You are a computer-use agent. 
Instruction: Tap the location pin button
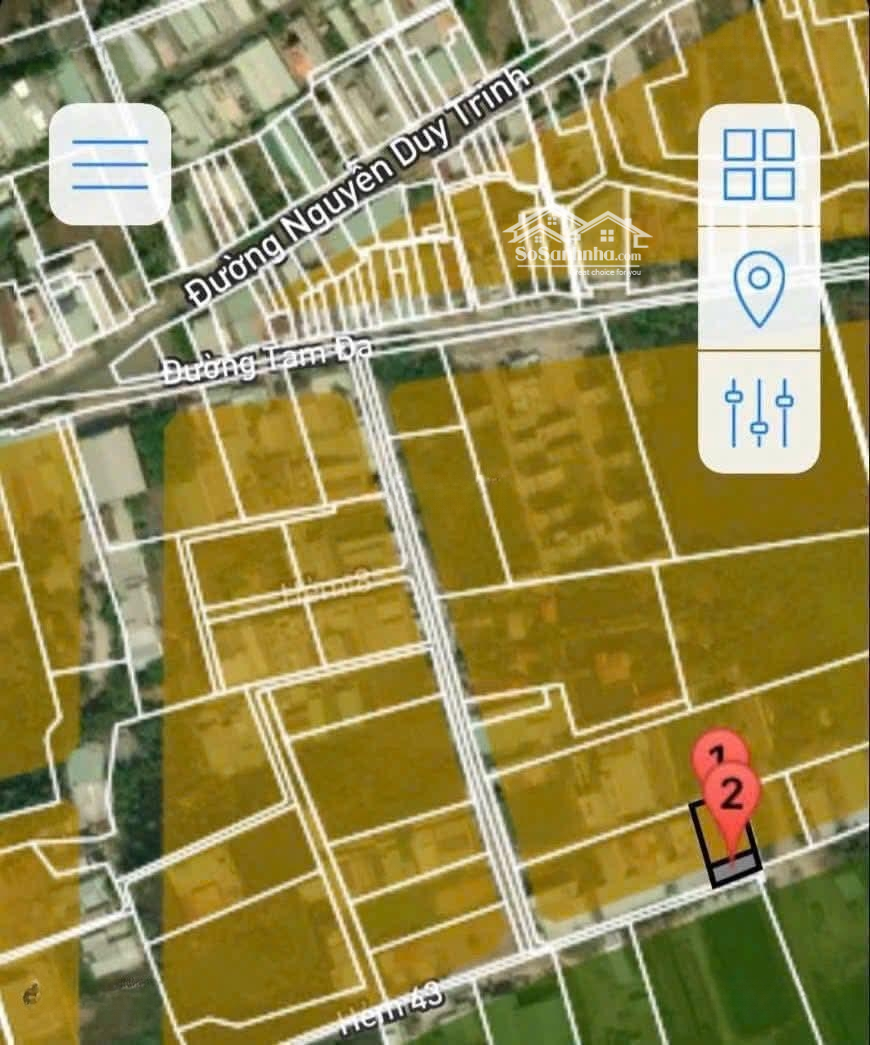(759, 288)
